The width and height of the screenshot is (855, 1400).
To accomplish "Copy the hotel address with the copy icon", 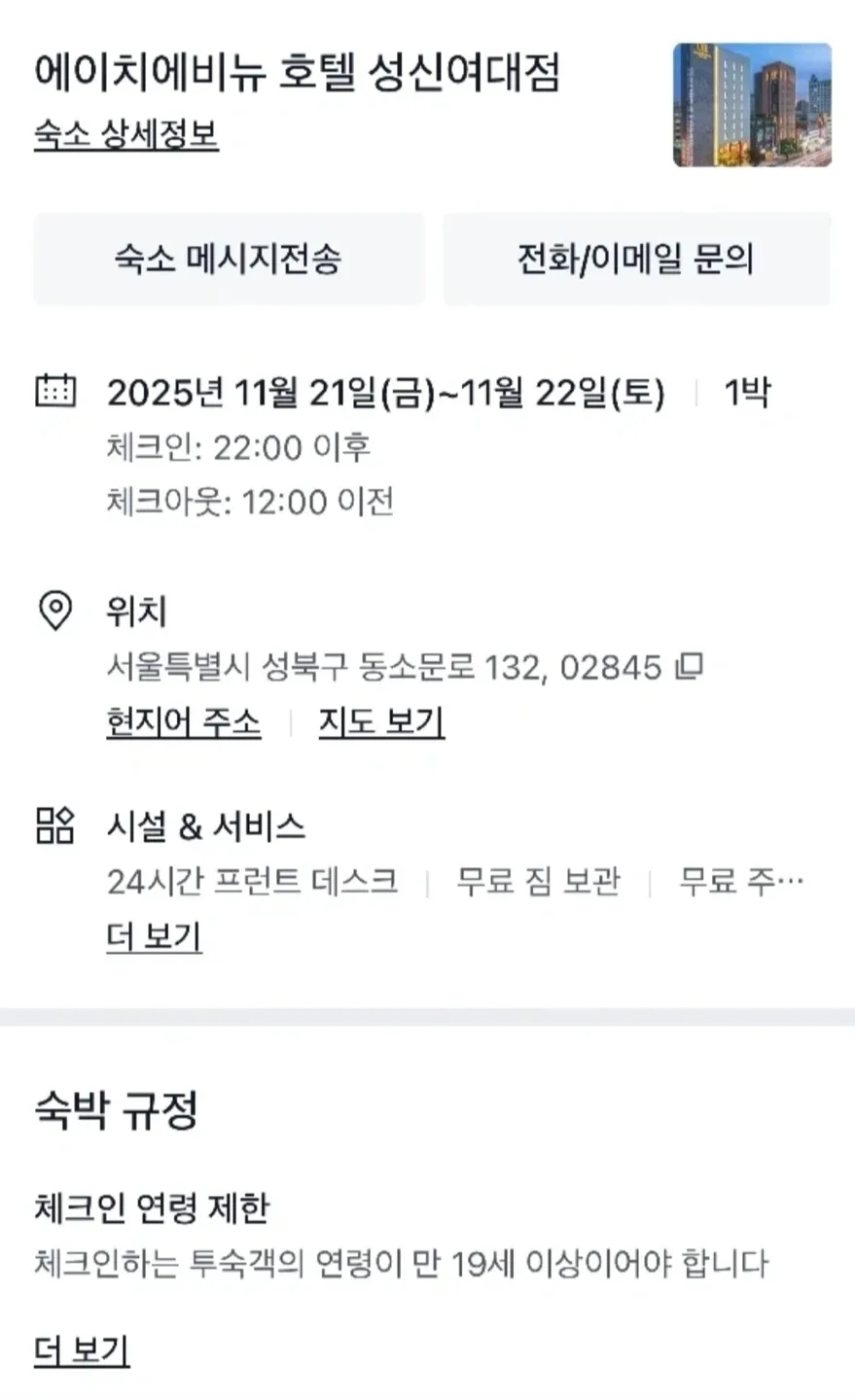I will (x=690, y=667).
